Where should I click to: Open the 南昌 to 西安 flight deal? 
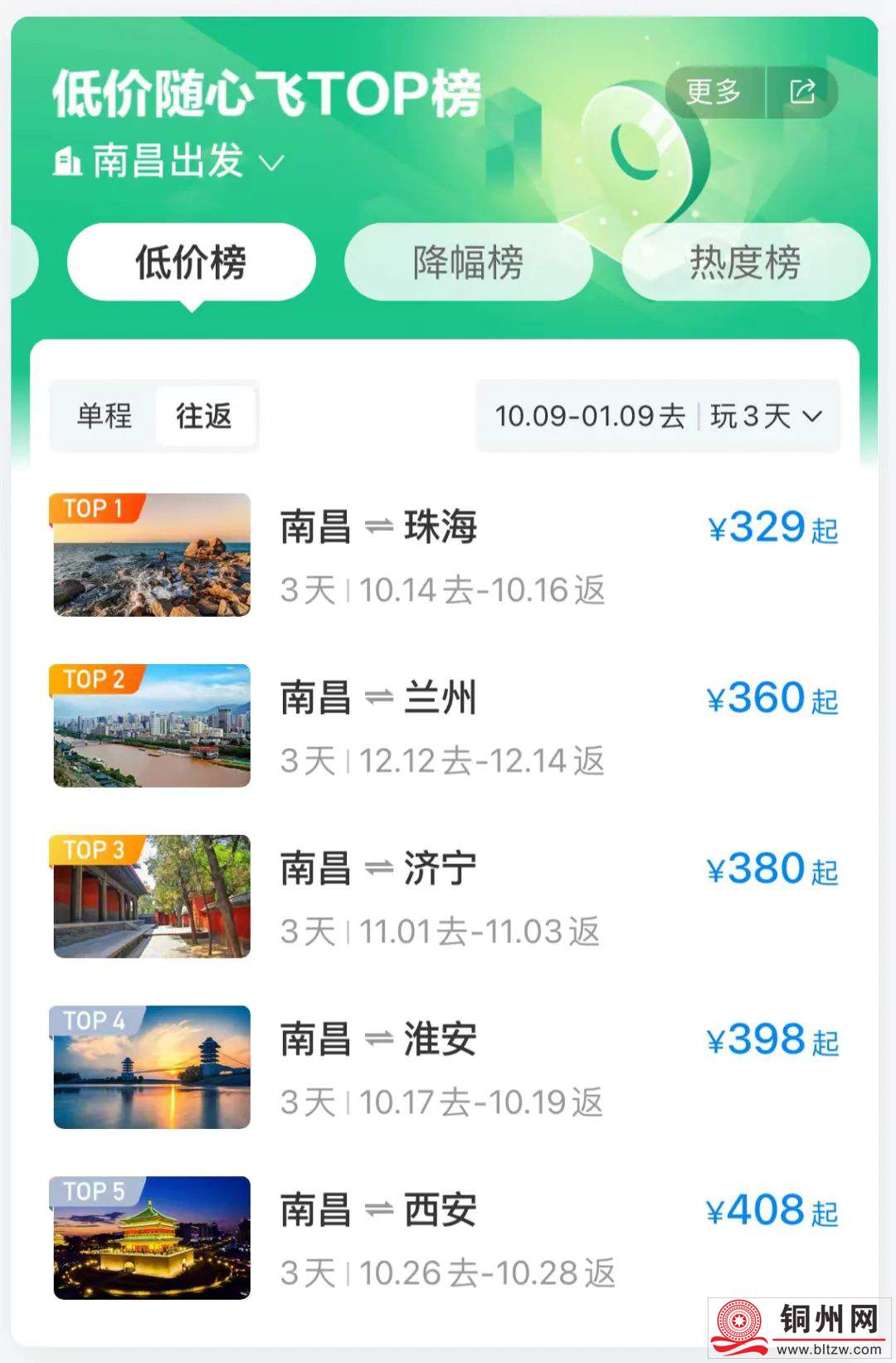[444, 1238]
